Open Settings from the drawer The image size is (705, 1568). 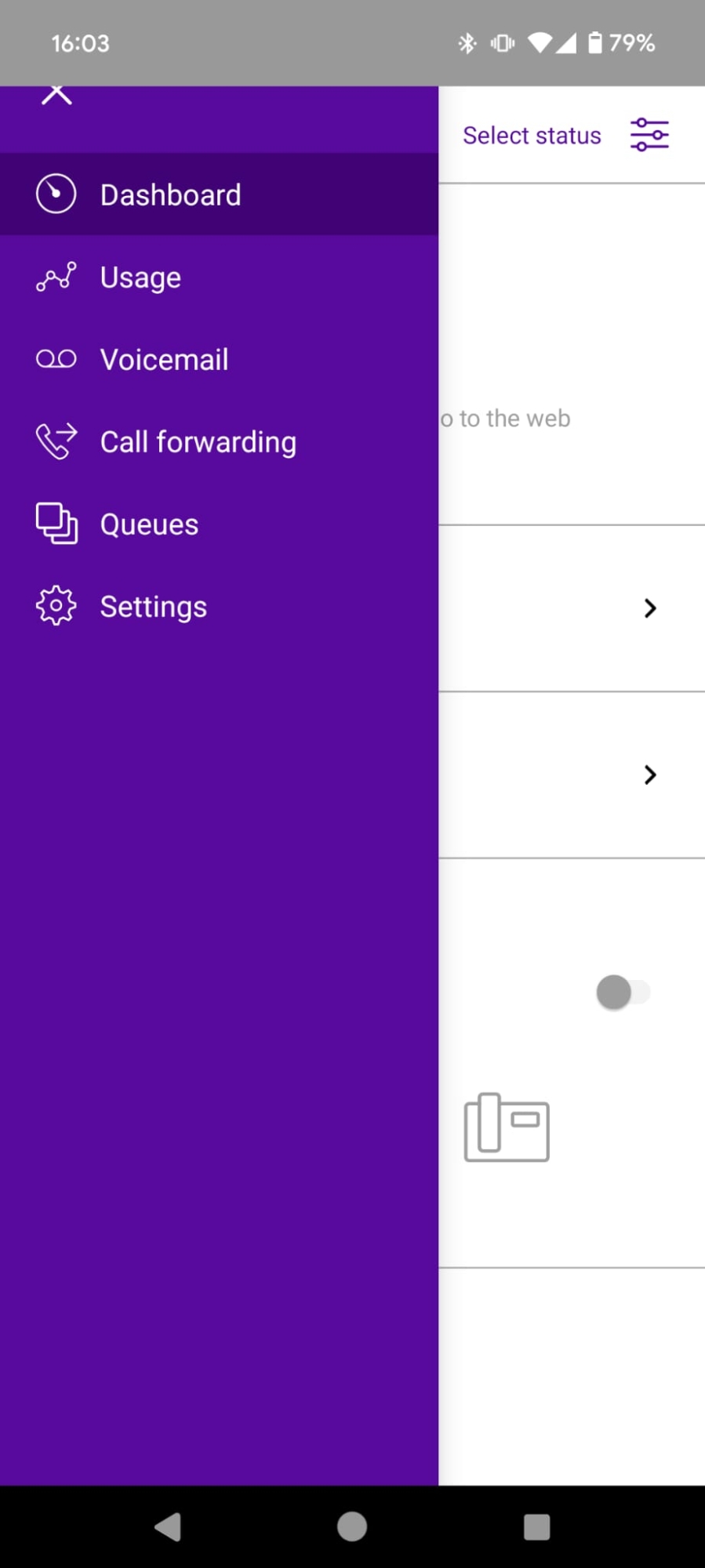point(219,606)
